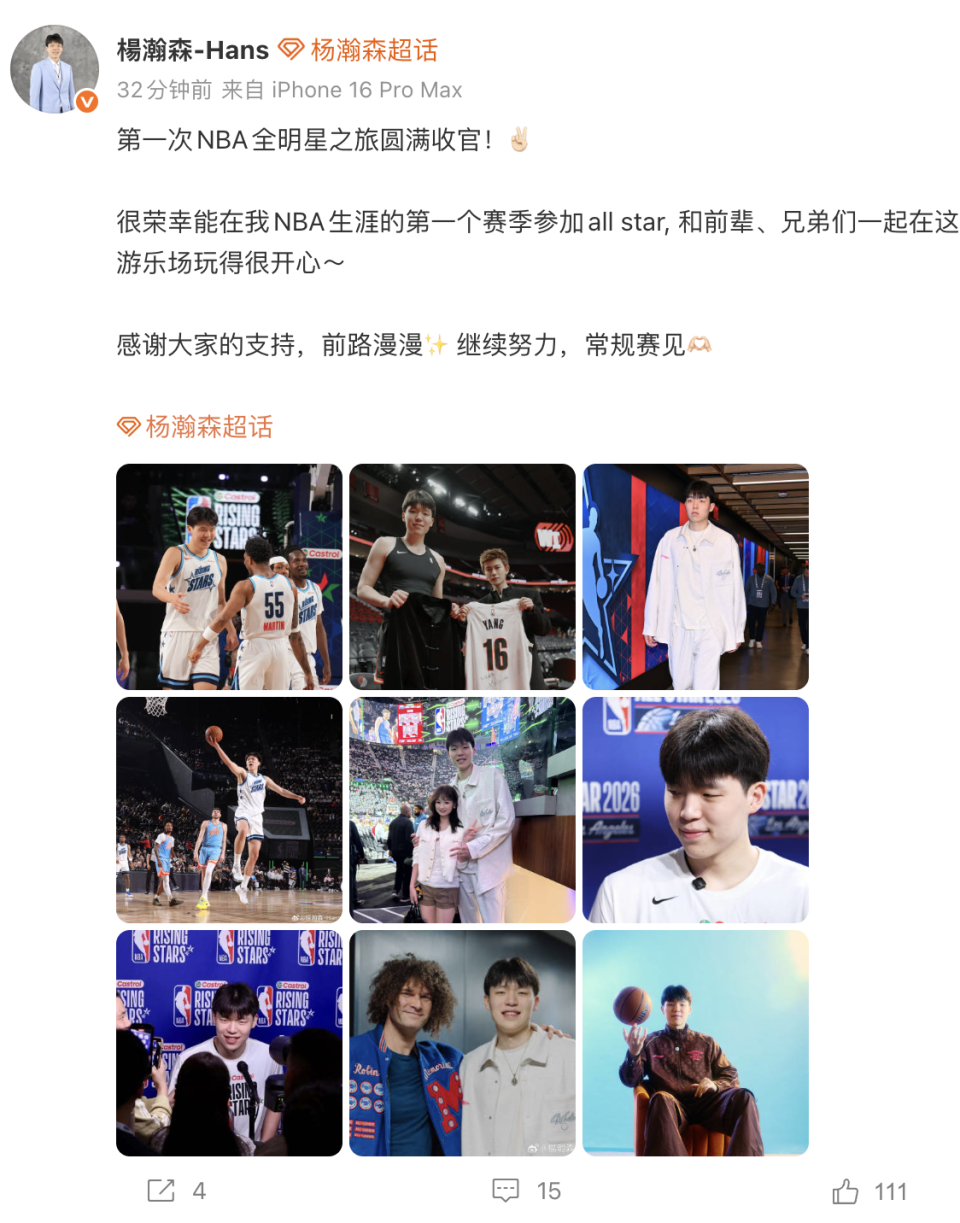
Task: View layup action shot photo
Action: tap(229, 810)
